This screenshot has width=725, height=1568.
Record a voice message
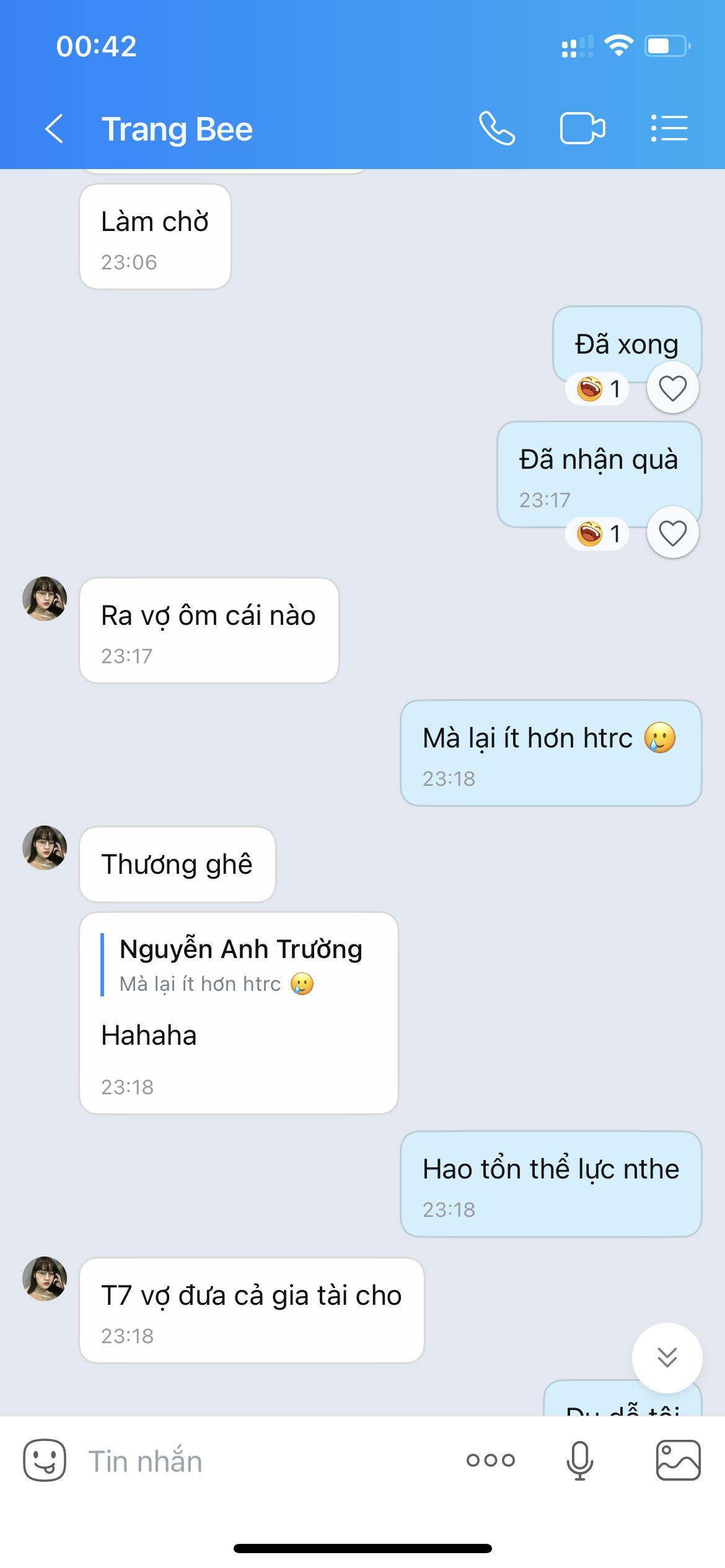point(580,1460)
